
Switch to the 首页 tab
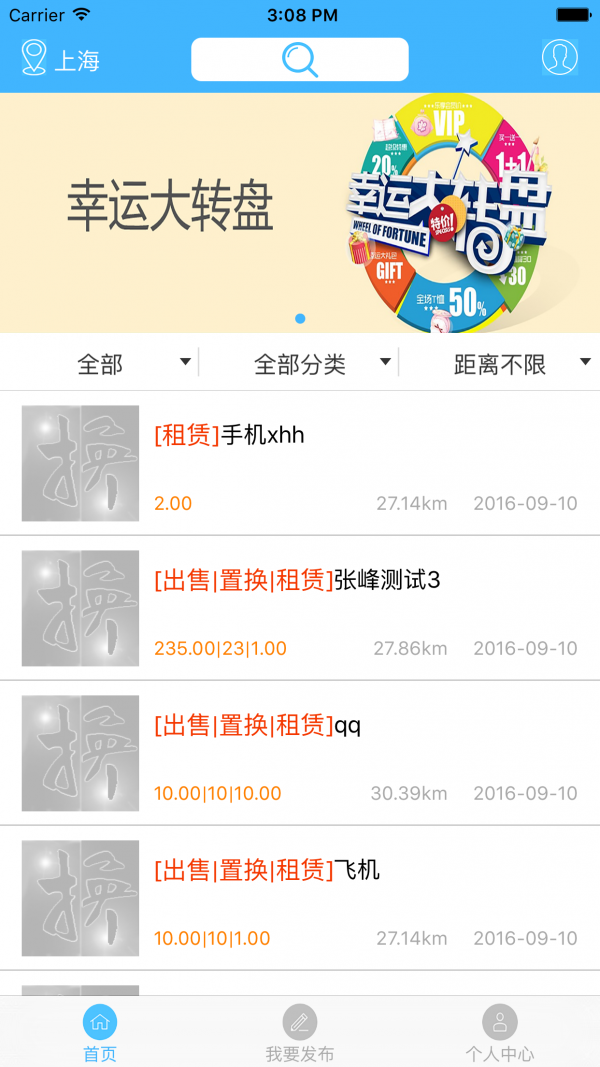coord(100,1033)
